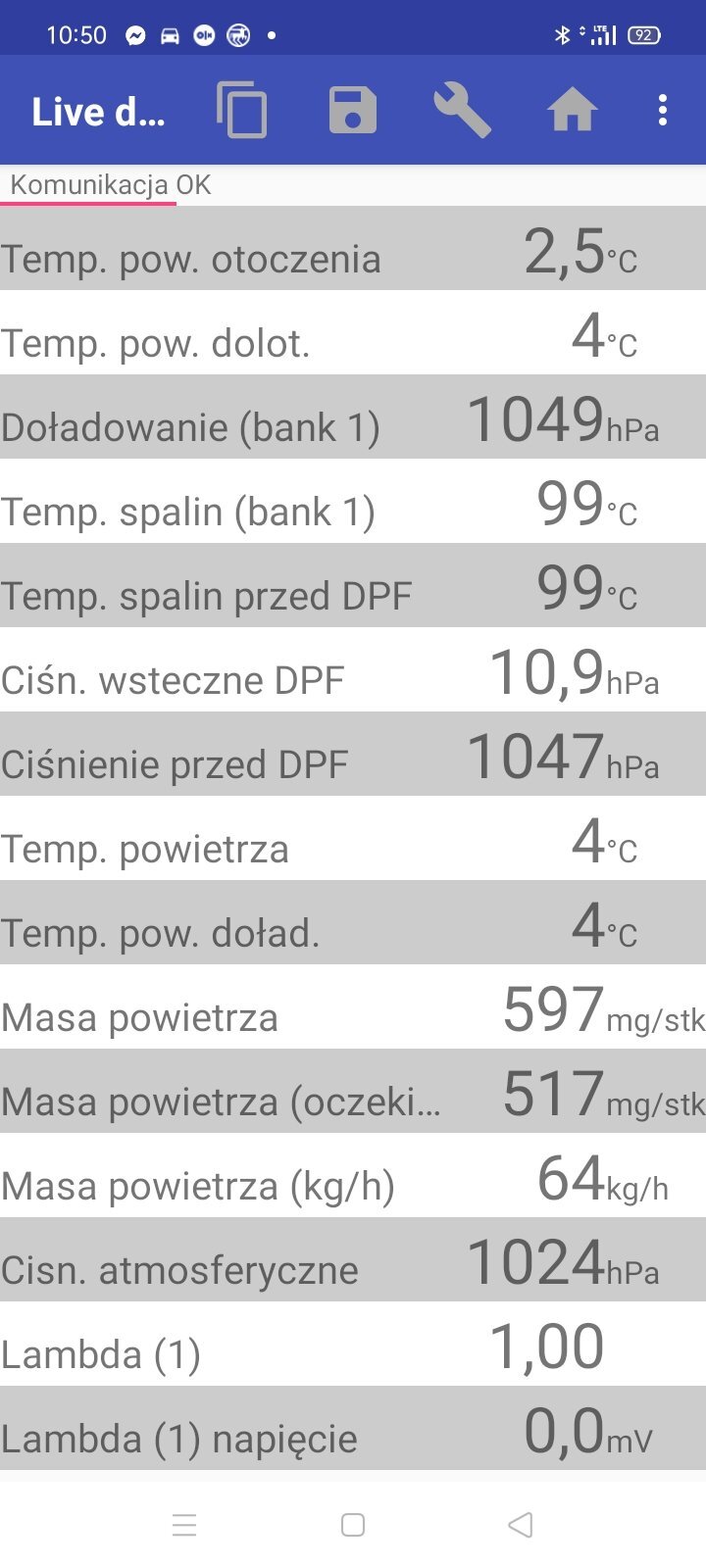
Task: Tap the system back button
Action: click(521, 1525)
